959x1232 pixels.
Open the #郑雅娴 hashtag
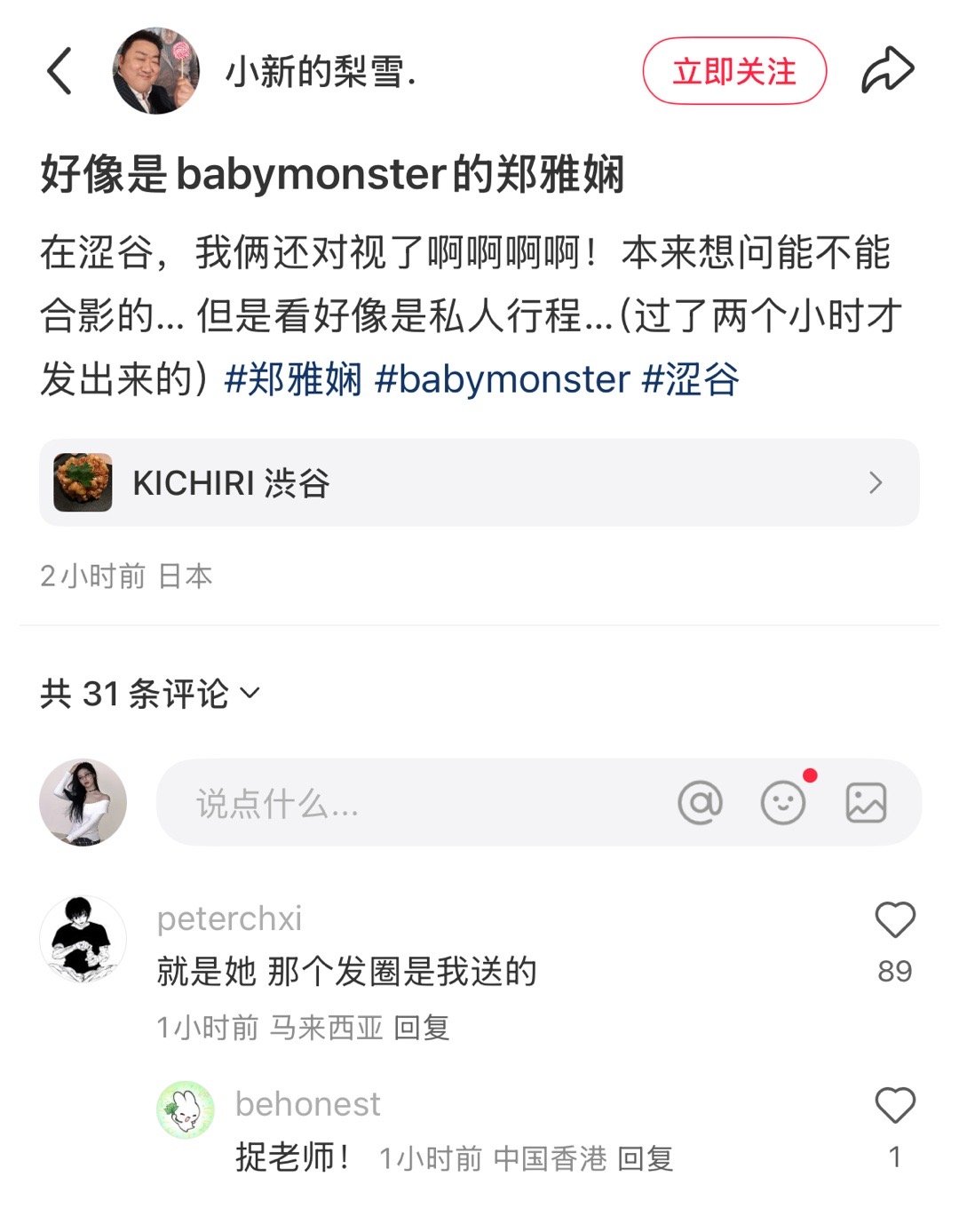[x=295, y=380]
